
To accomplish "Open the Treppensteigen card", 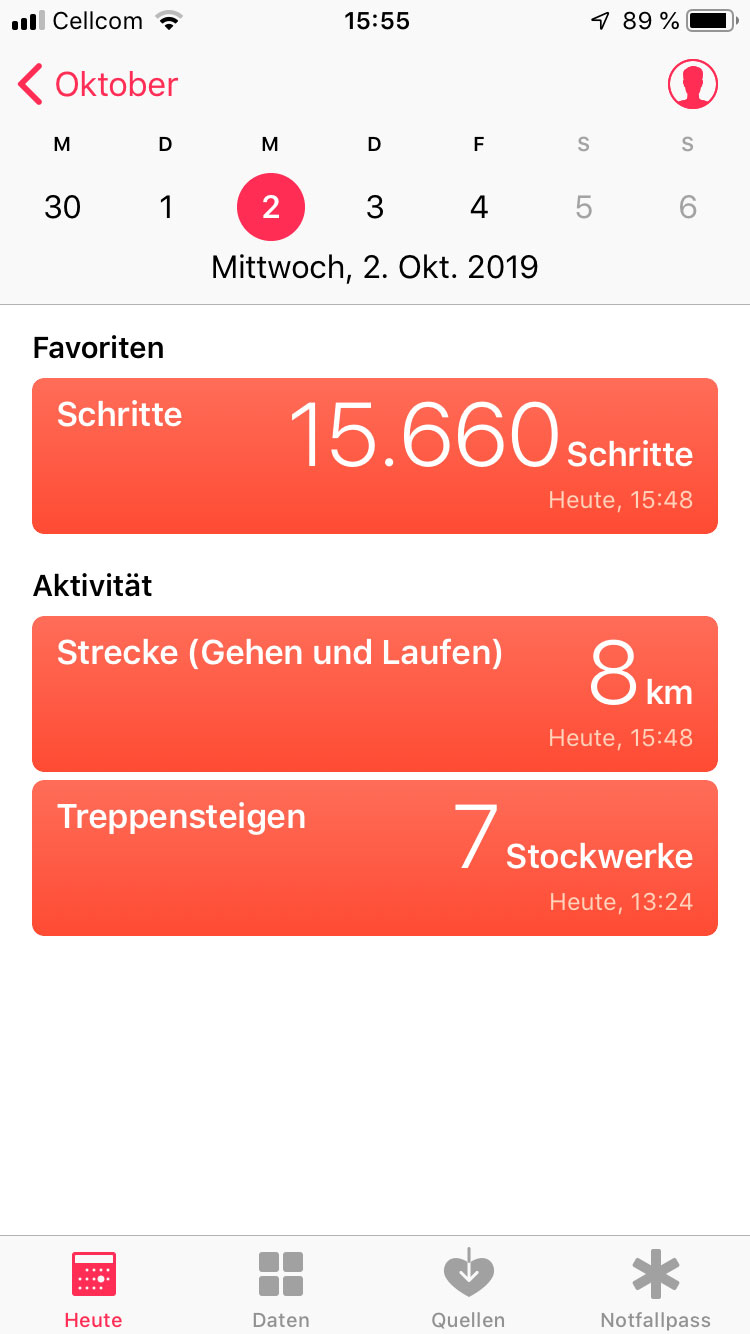I will 375,858.
